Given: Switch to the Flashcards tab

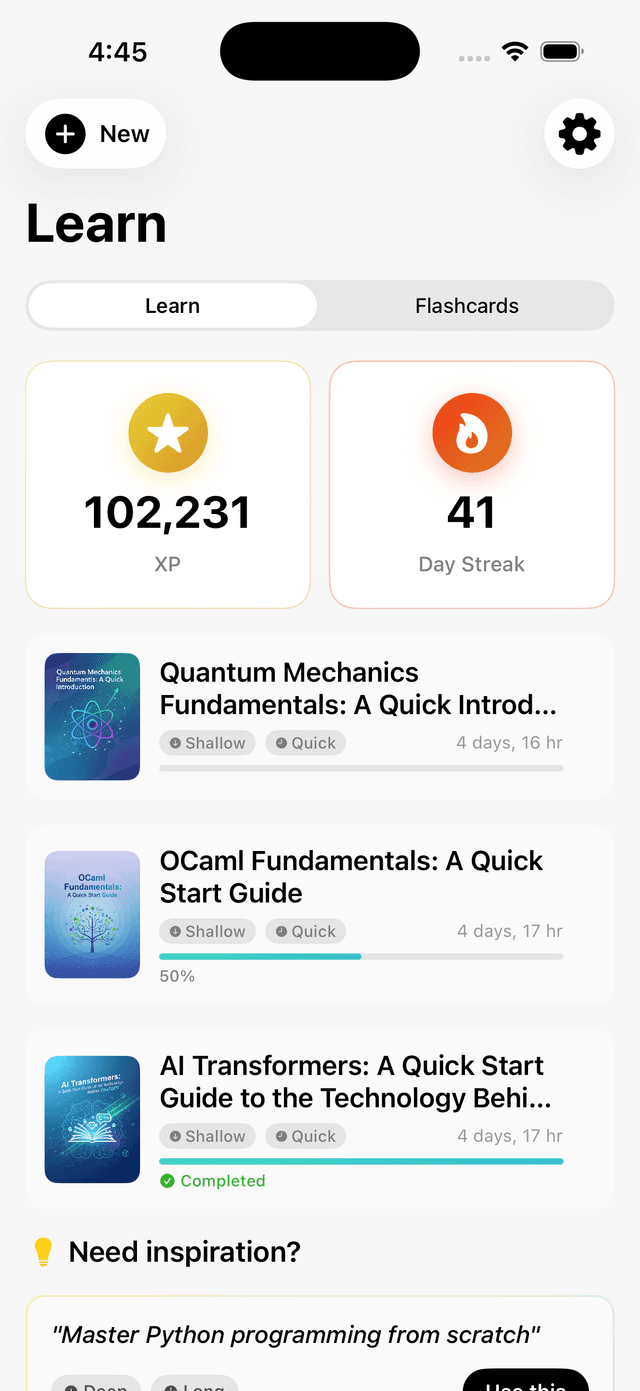Looking at the screenshot, I should (466, 306).
